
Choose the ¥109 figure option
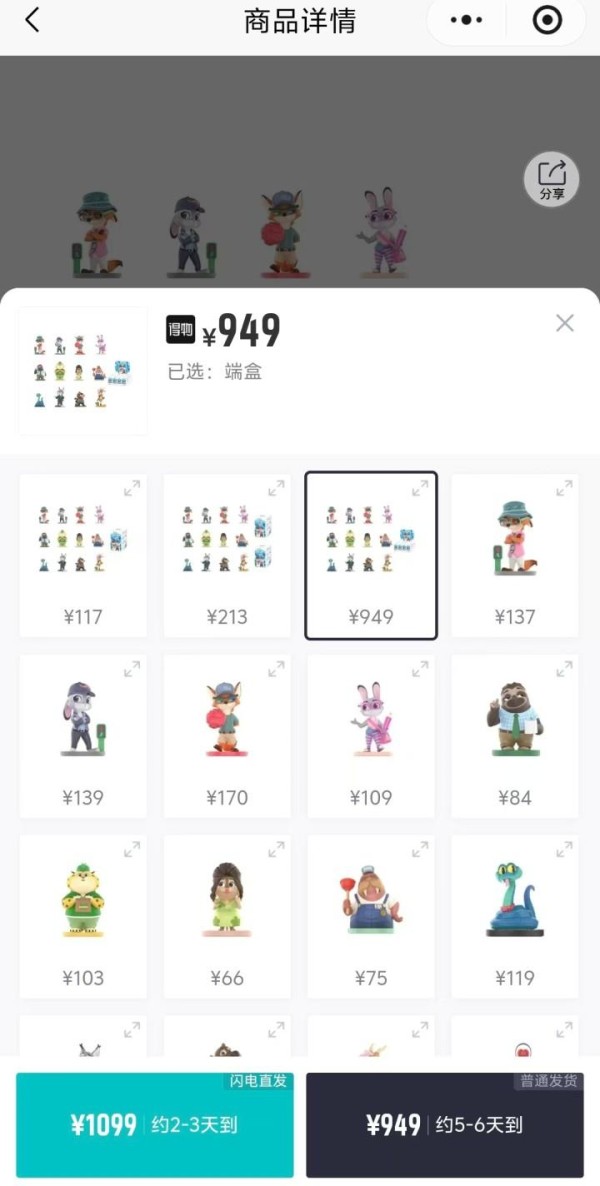pyautogui.click(x=371, y=736)
